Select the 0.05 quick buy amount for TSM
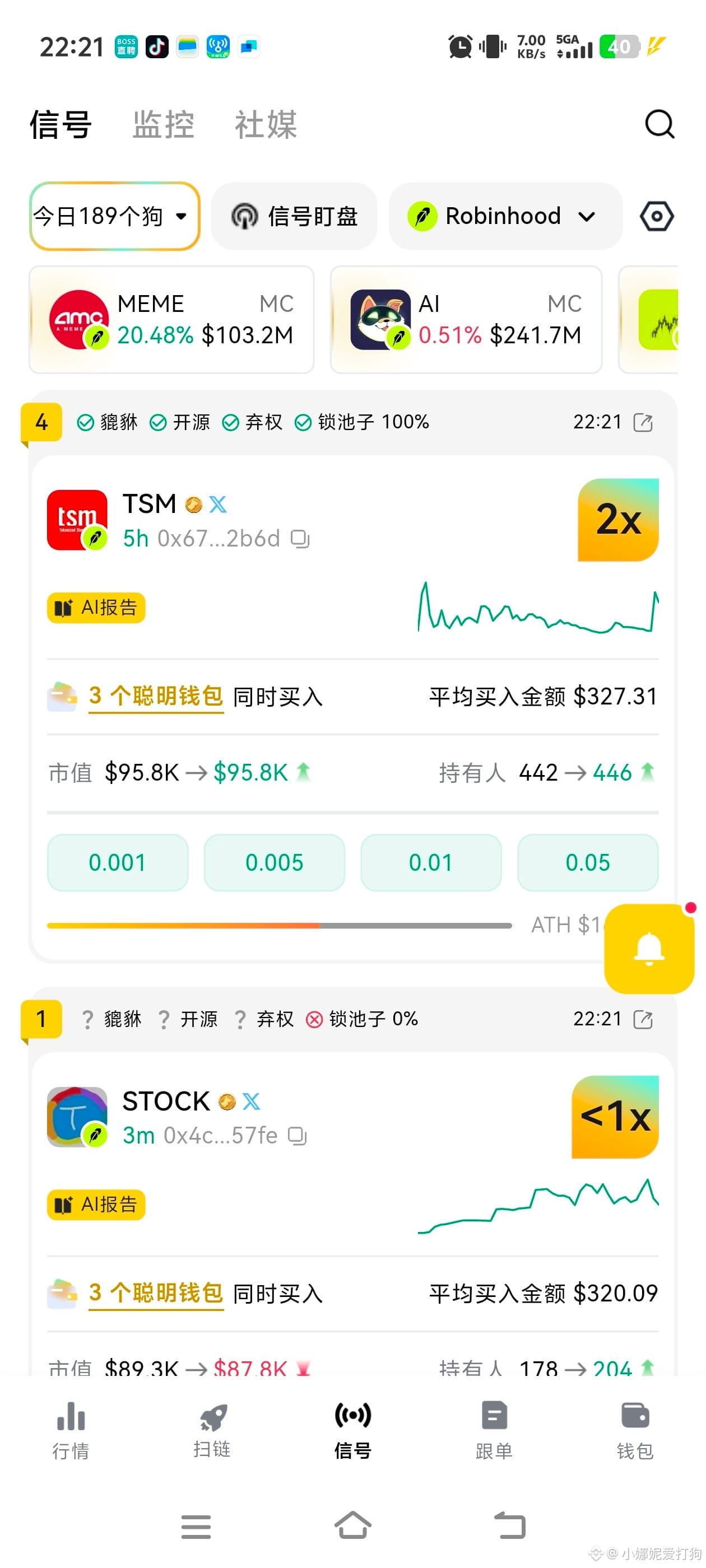The image size is (706, 1568). click(x=587, y=862)
